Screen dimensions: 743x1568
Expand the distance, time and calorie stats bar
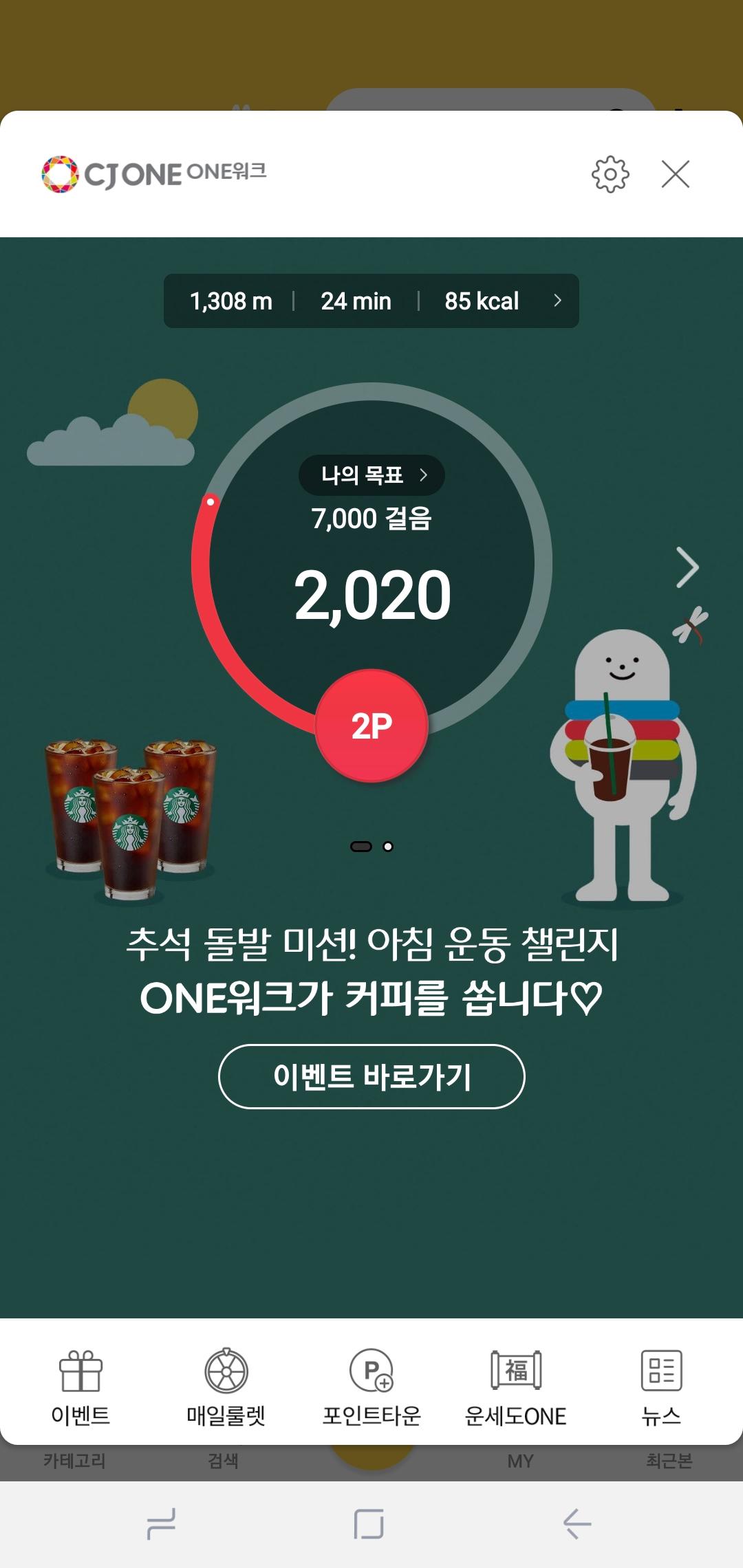[371, 301]
